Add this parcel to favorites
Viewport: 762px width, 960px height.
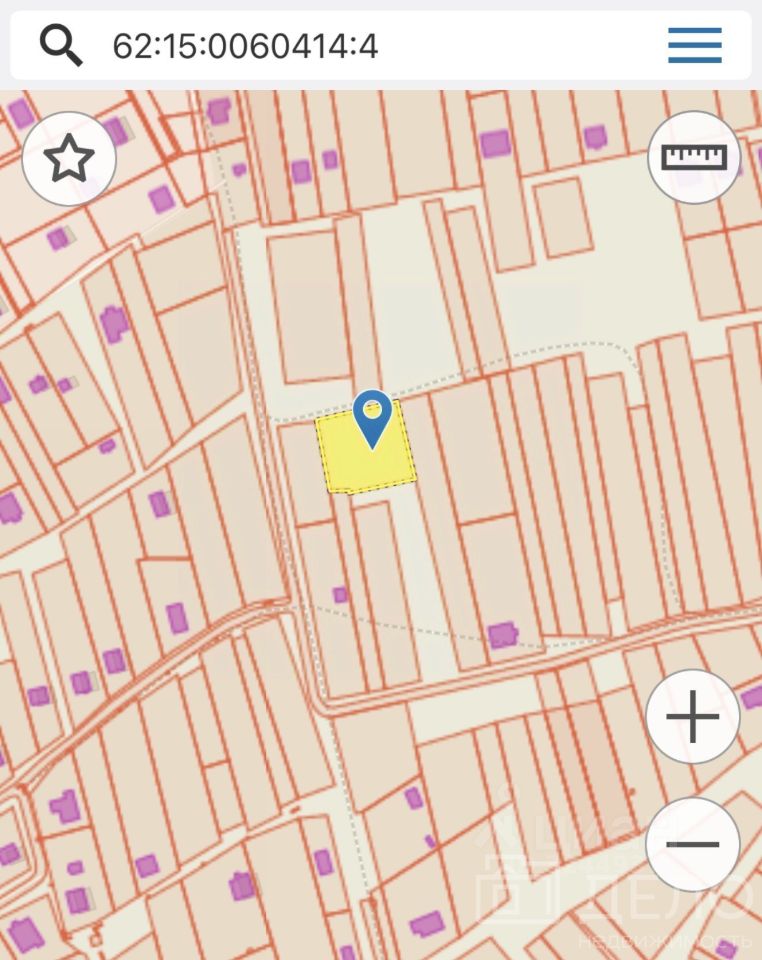point(69,159)
